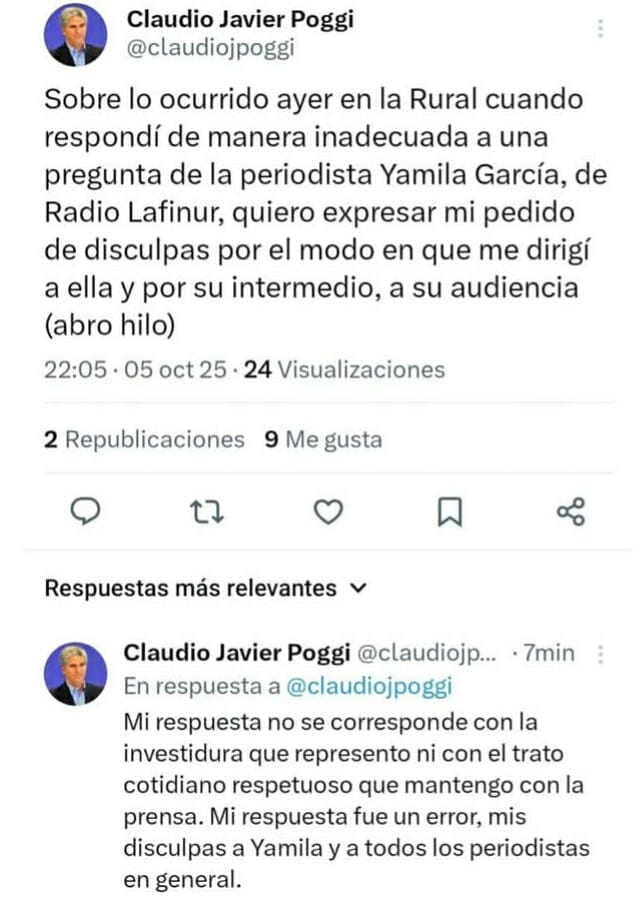
Task: Repost the apology post
Action: point(207,513)
